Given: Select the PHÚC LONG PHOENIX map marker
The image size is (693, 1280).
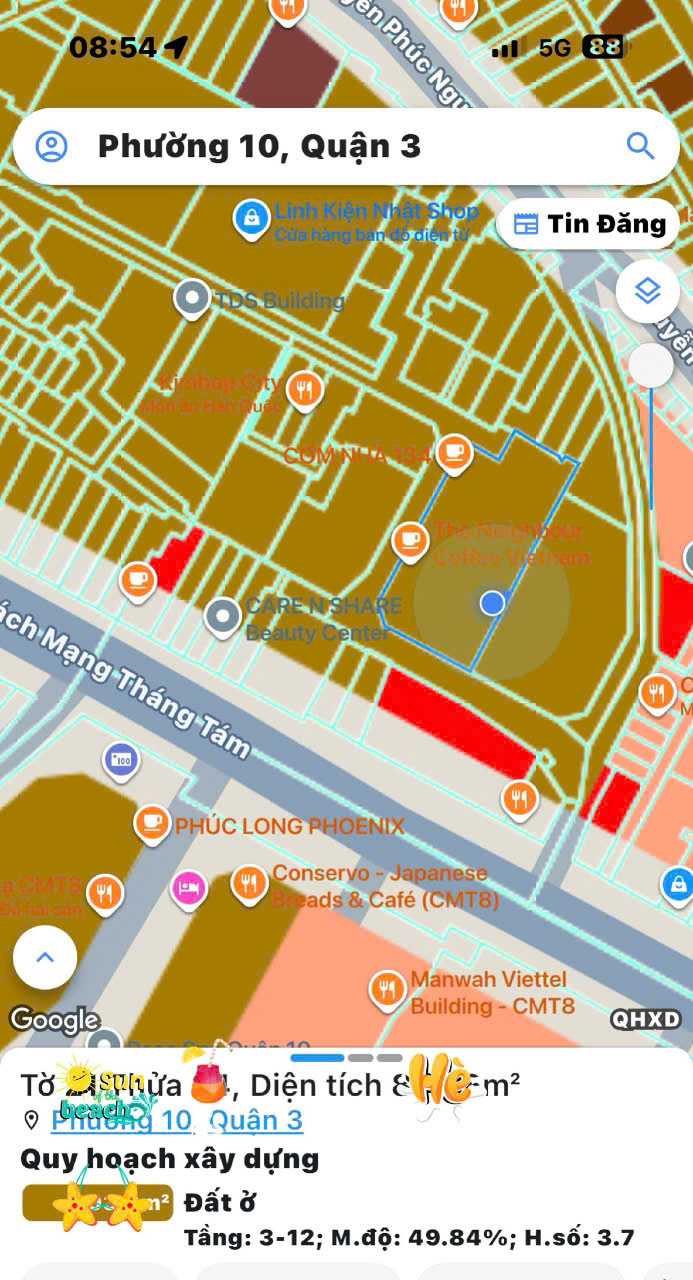Looking at the screenshot, I should tap(152, 825).
